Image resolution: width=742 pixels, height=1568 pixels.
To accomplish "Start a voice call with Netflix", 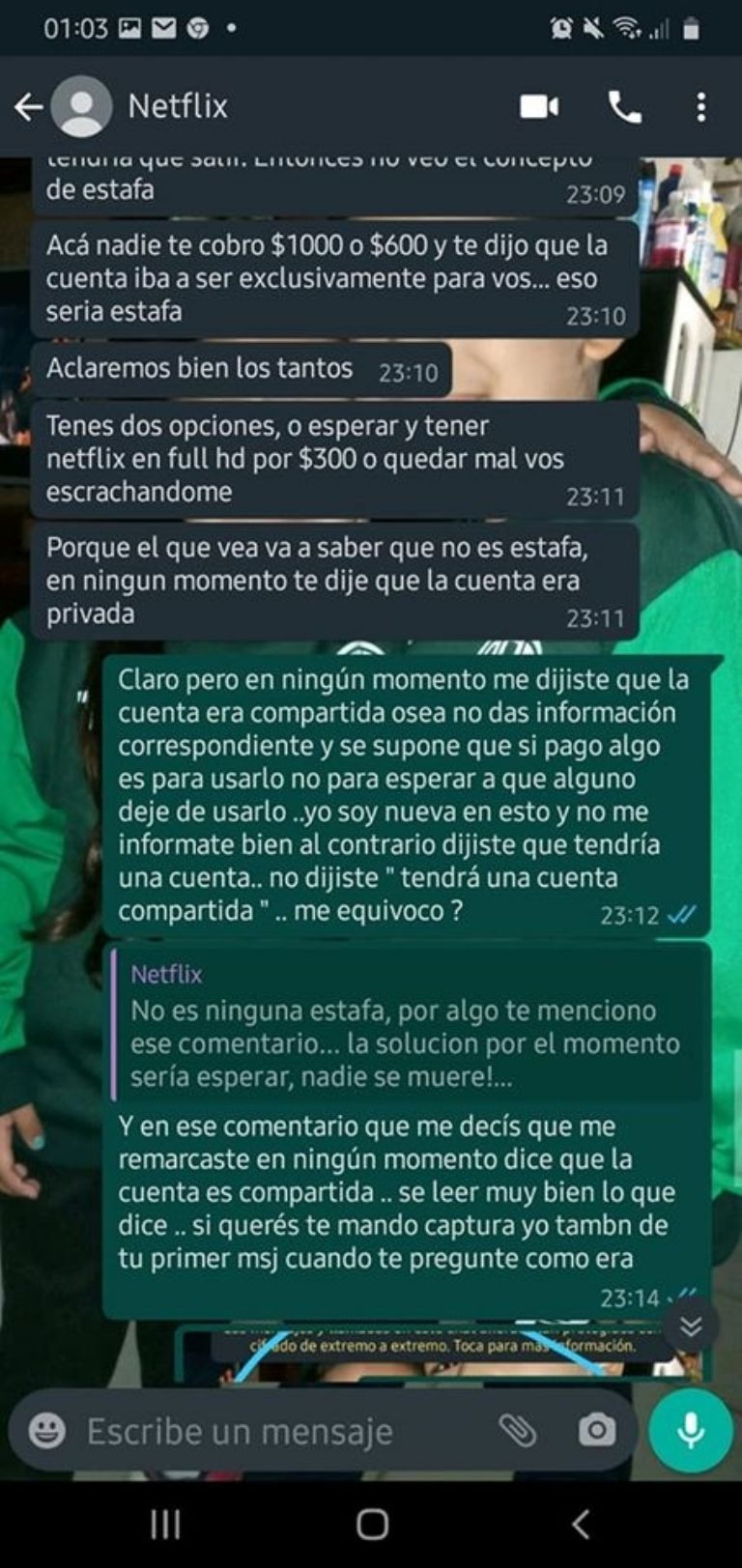I will [625, 106].
